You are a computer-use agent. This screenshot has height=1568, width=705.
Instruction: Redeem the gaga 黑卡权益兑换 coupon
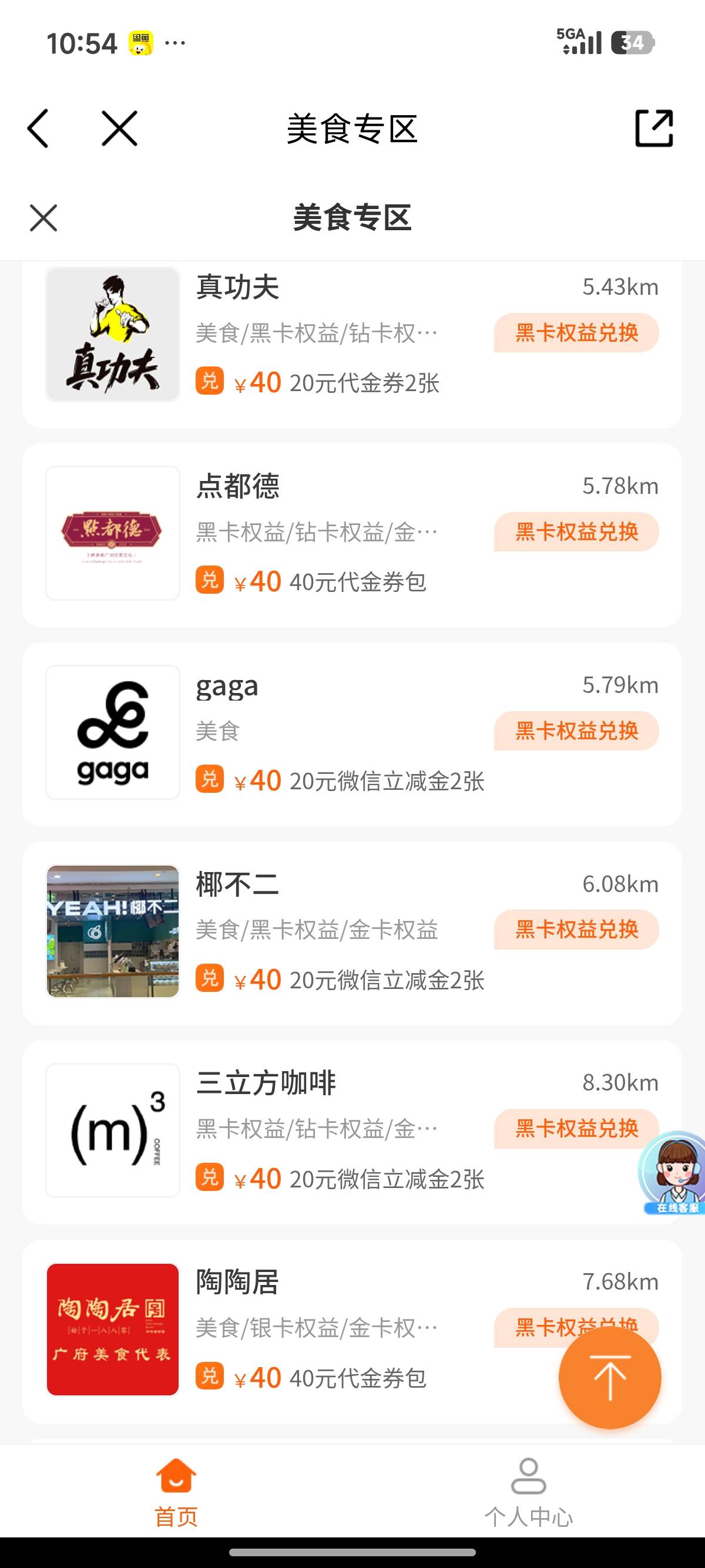pos(576,731)
